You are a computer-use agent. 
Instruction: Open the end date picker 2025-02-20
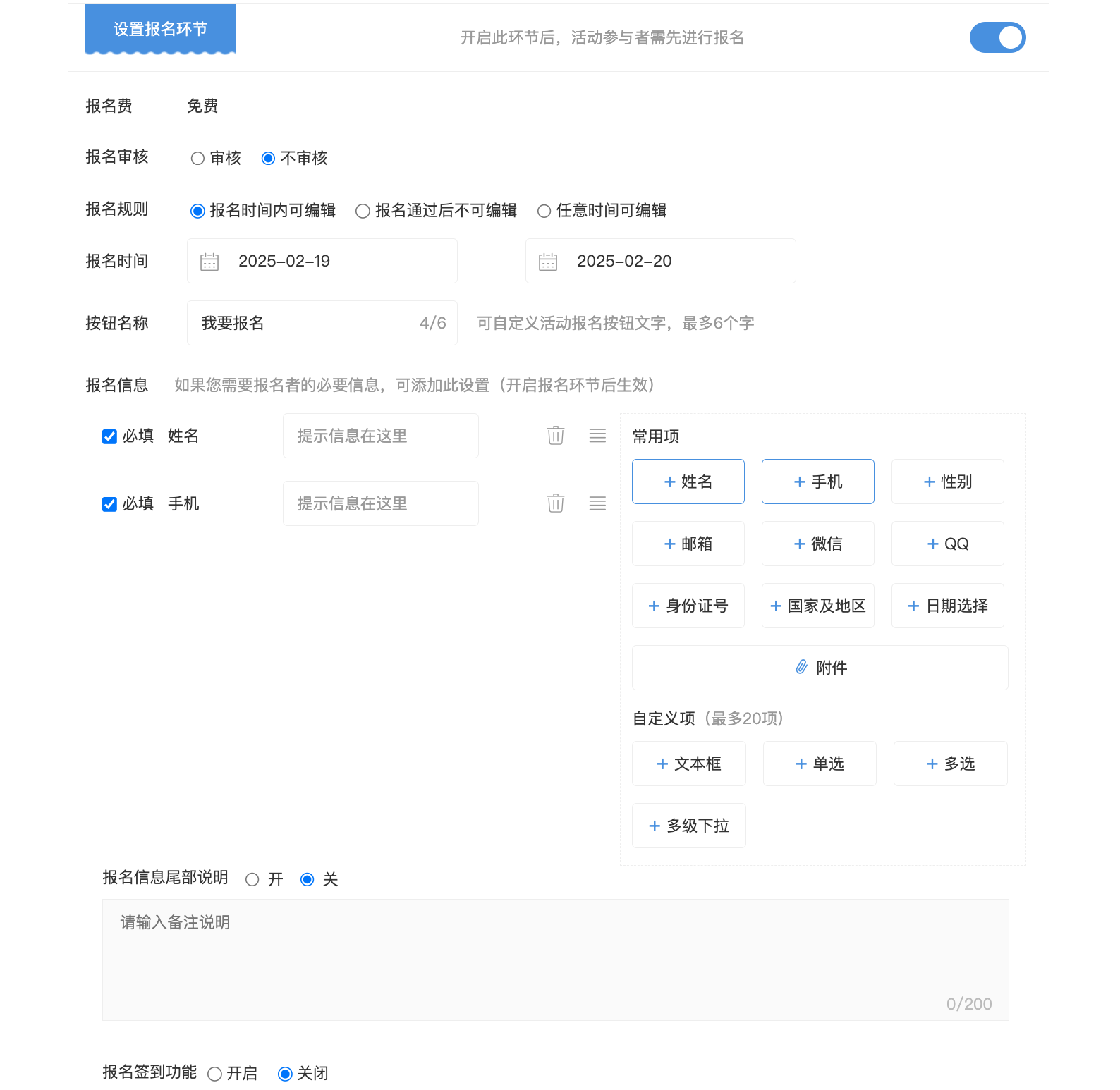[x=660, y=262]
